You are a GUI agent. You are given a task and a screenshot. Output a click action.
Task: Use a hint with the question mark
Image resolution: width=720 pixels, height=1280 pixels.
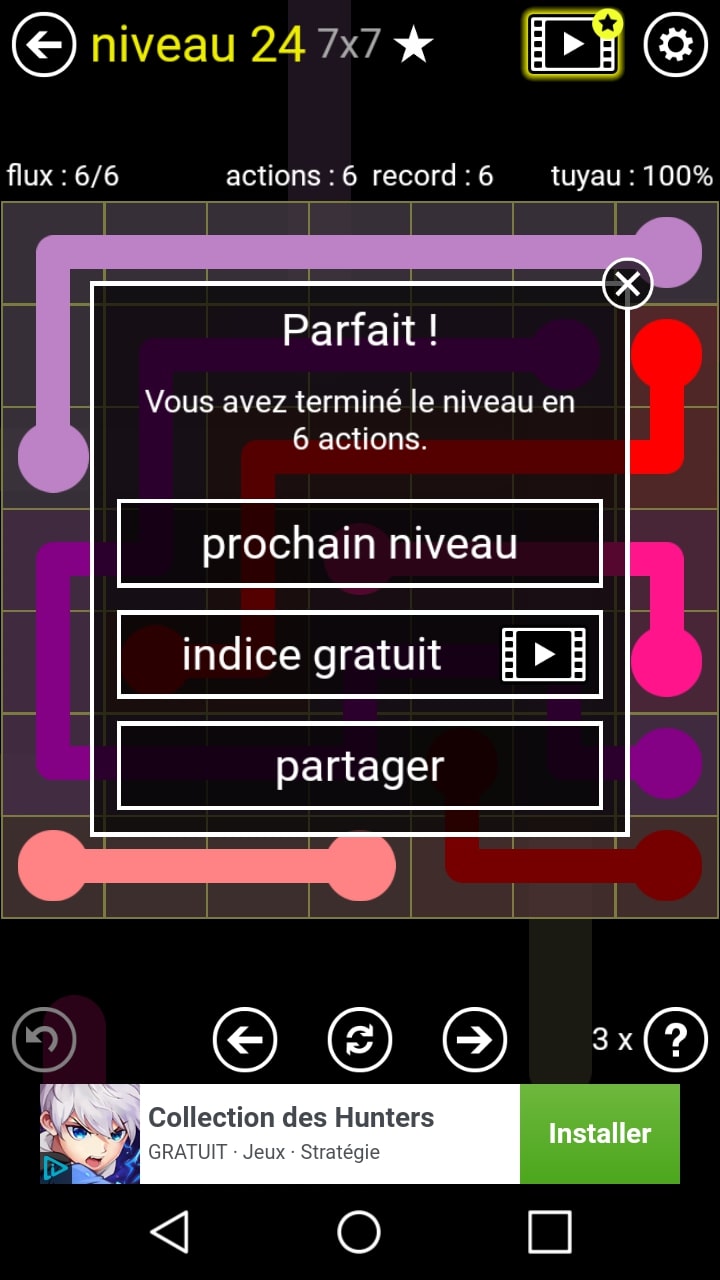coord(675,1040)
